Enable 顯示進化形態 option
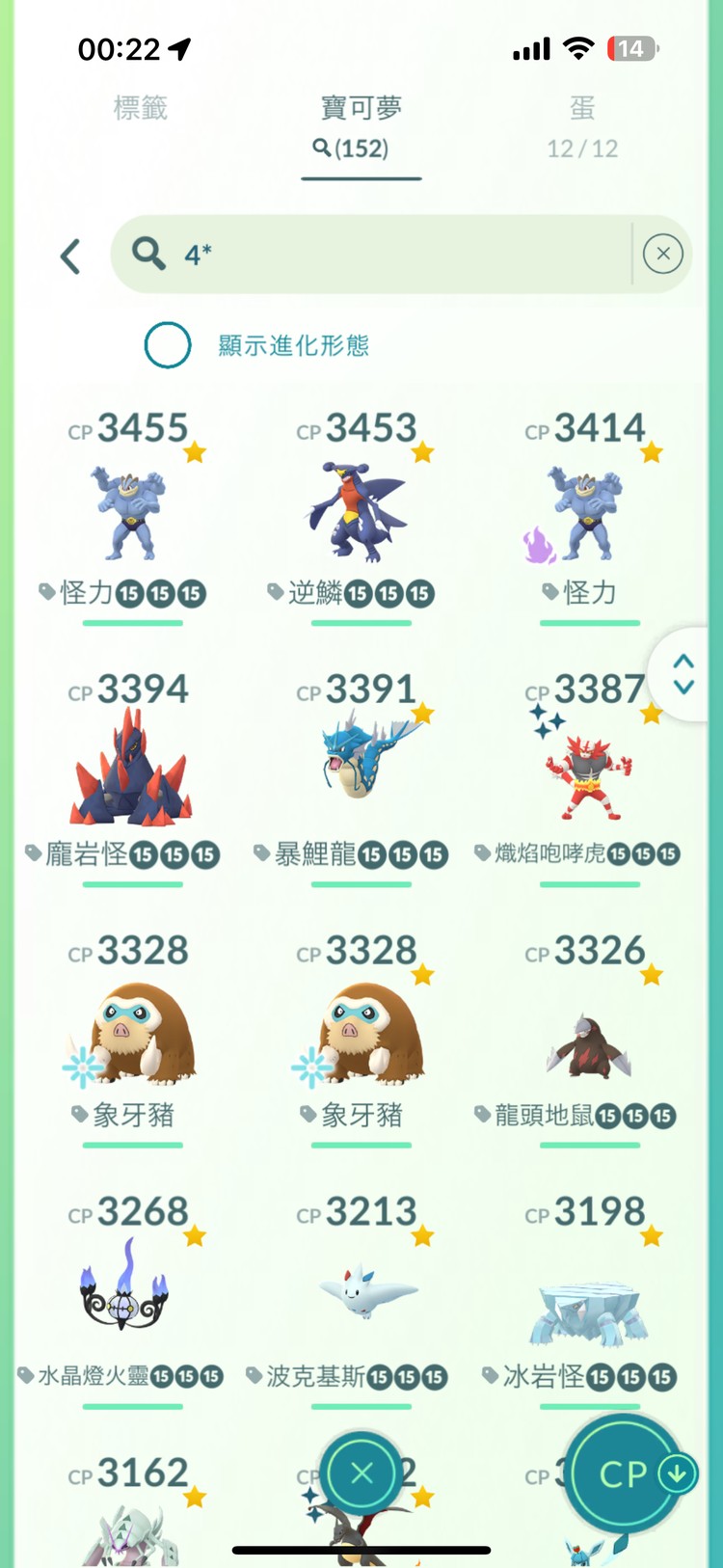 (168, 345)
